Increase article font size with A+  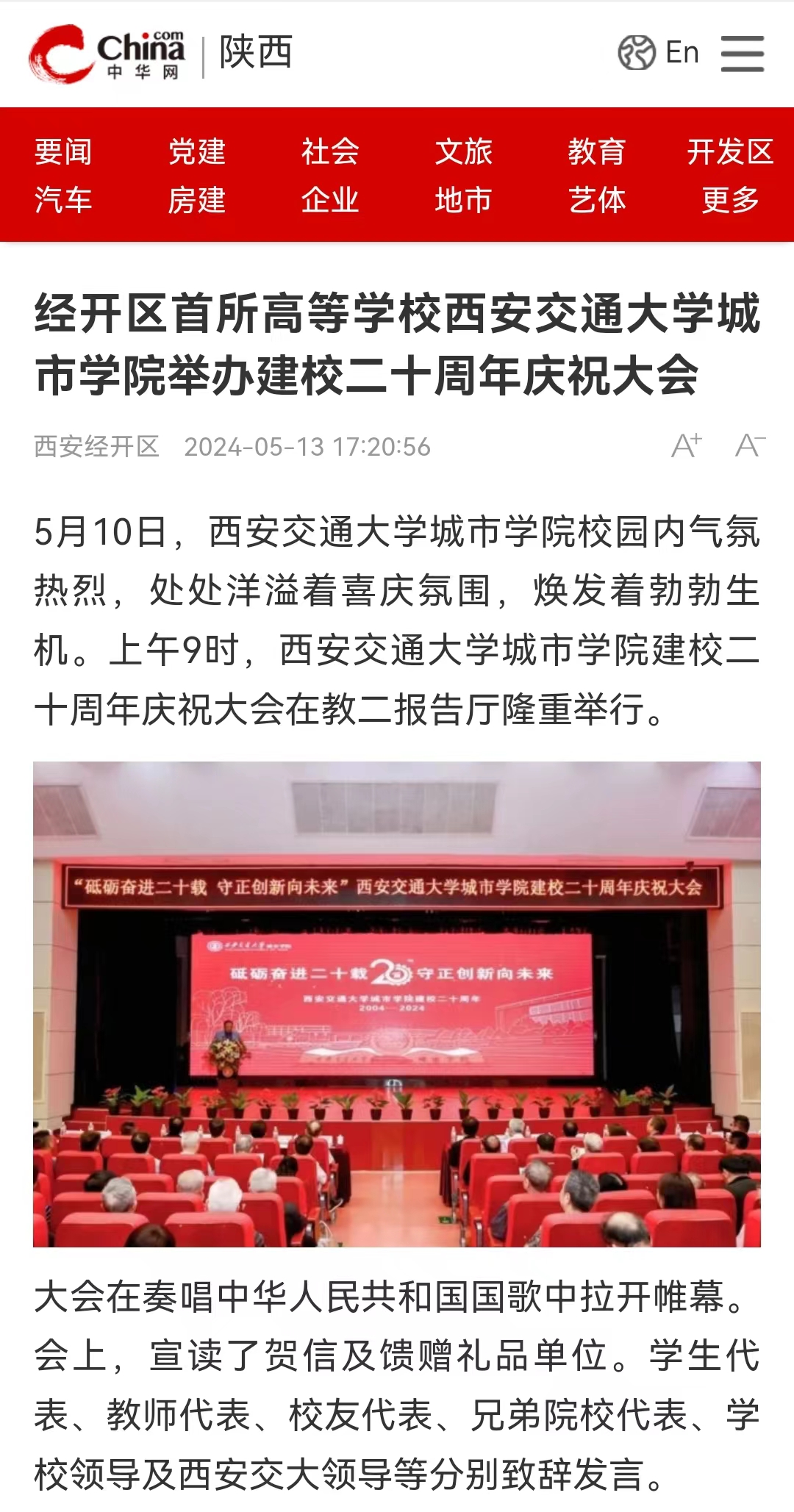pyautogui.click(x=687, y=445)
